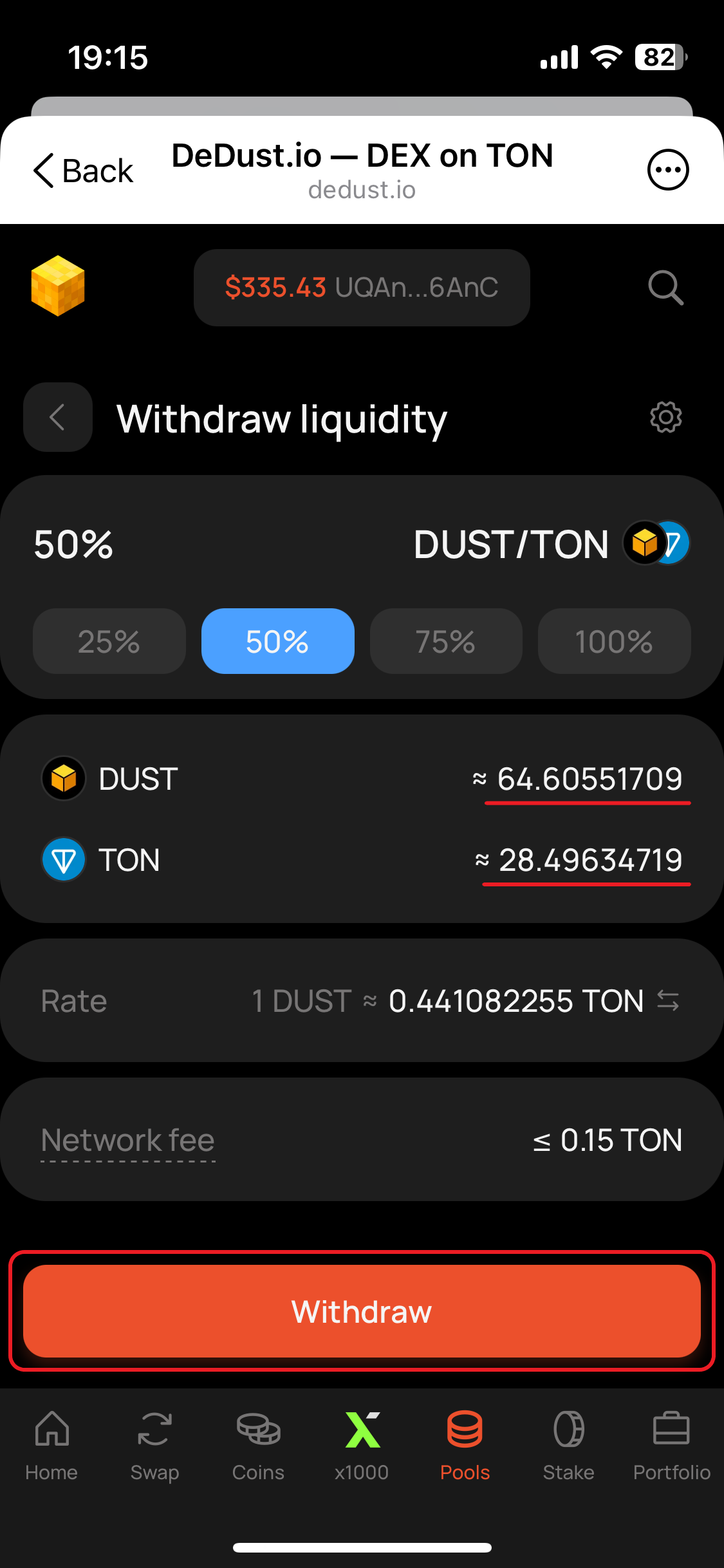Switch to the Swap tab
The image size is (724, 1568).
point(154,1445)
